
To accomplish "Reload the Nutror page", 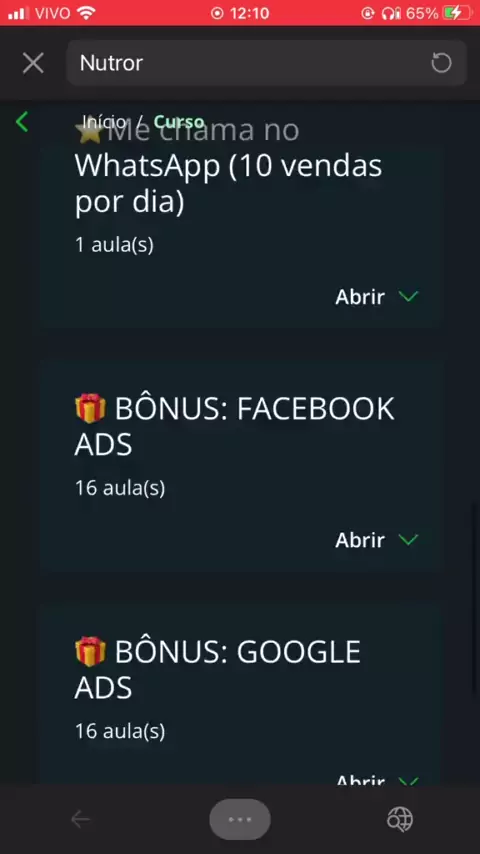I will coord(441,63).
